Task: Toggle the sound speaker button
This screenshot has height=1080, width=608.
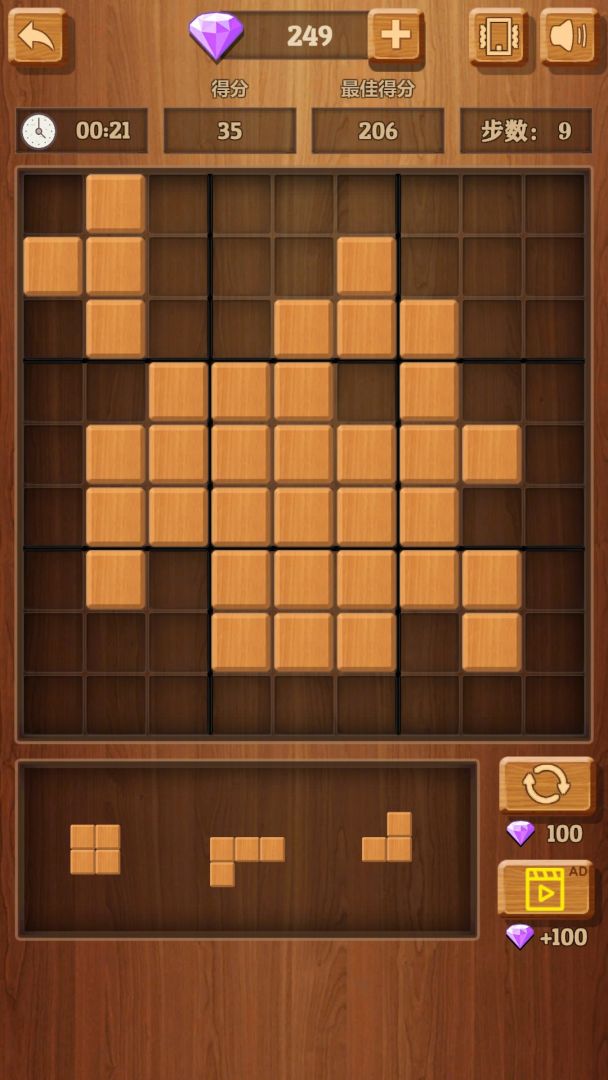Action: tap(568, 37)
